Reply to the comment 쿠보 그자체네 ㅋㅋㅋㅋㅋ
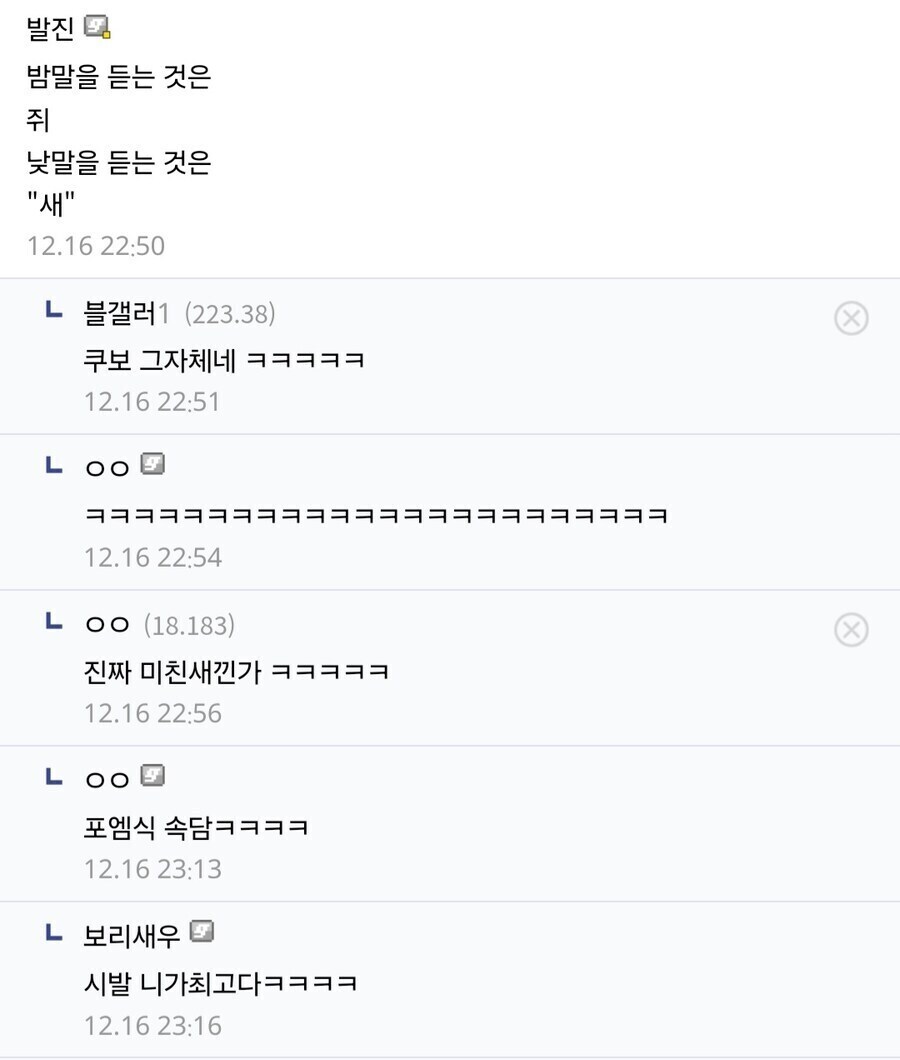 pyautogui.click(x=223, y=360)
